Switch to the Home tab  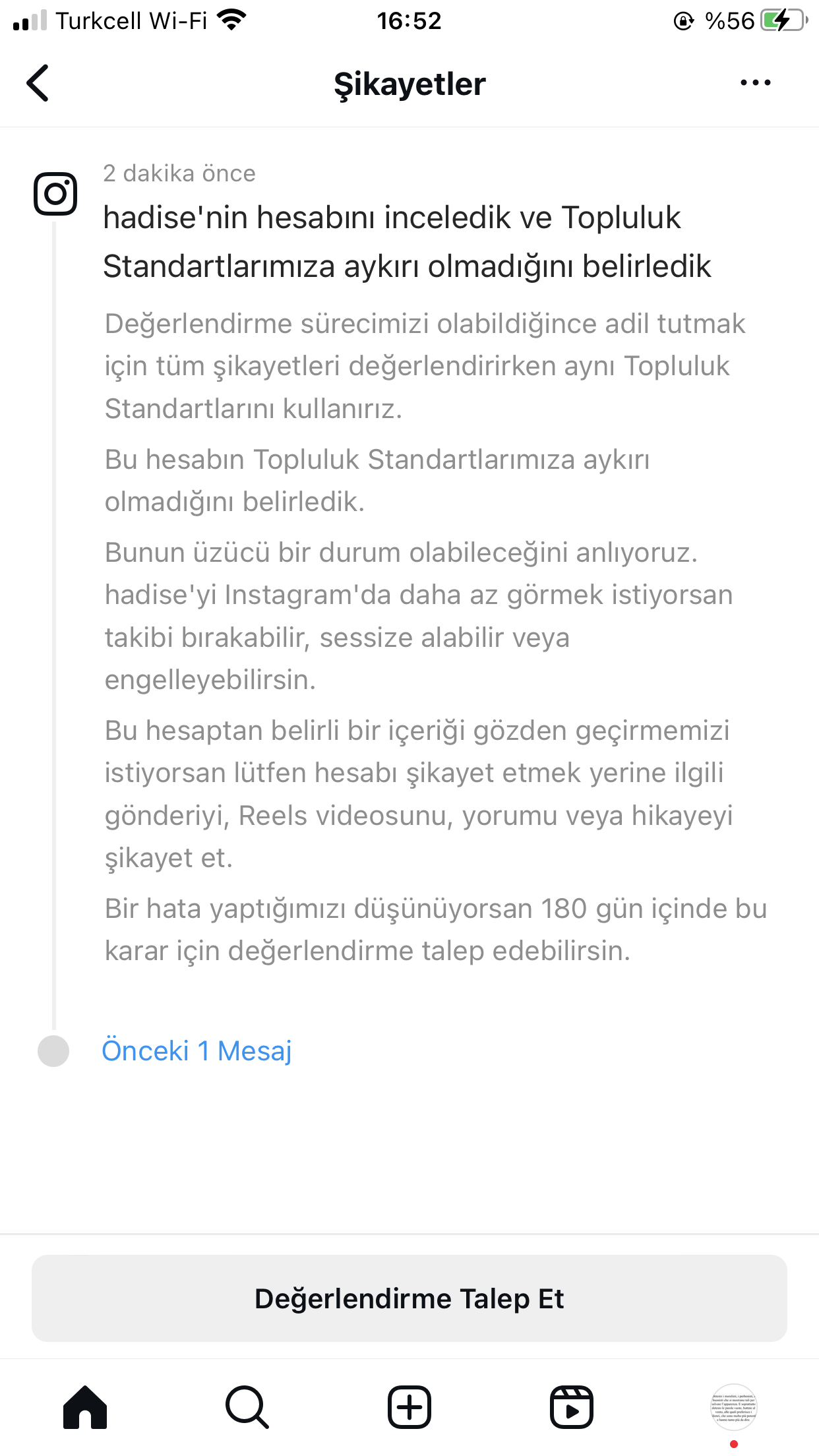[x=85, y=1407]
